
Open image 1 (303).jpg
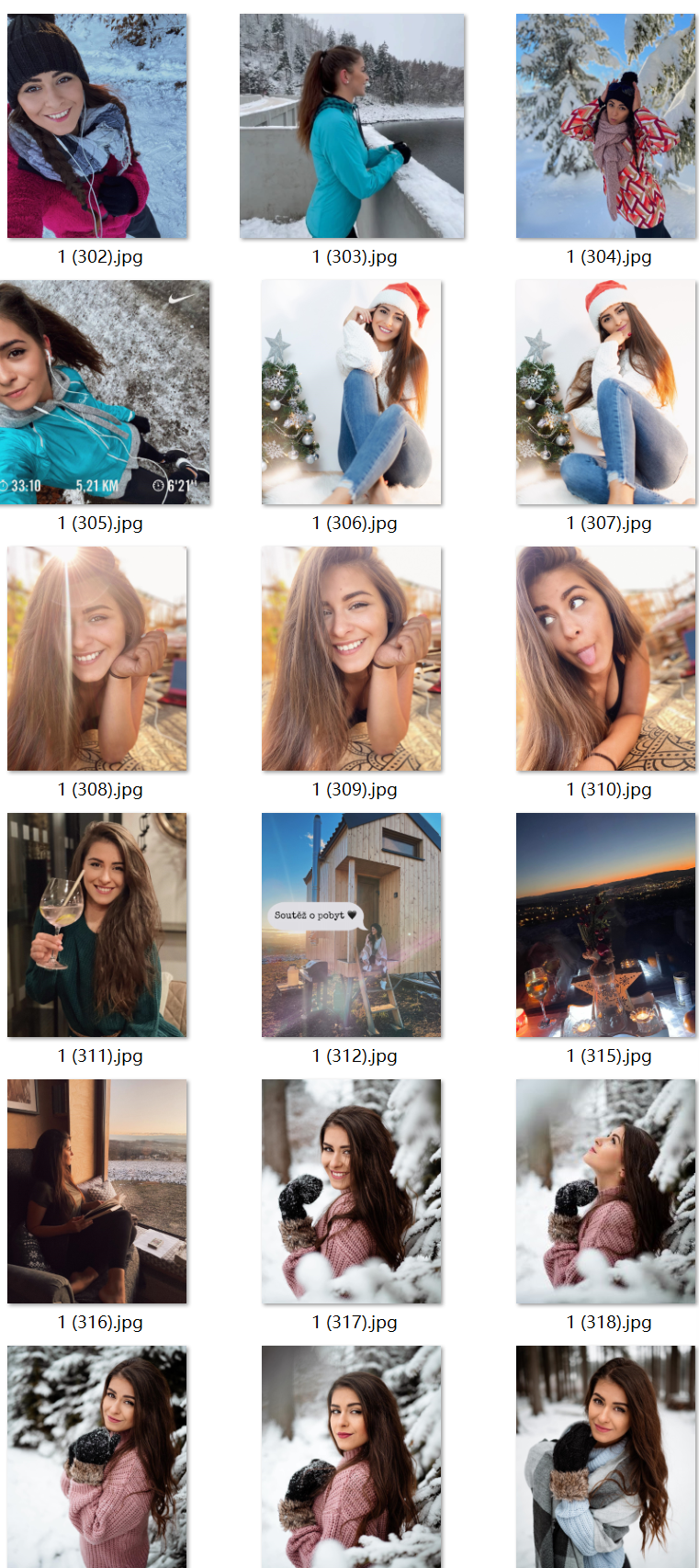(352, 126)
